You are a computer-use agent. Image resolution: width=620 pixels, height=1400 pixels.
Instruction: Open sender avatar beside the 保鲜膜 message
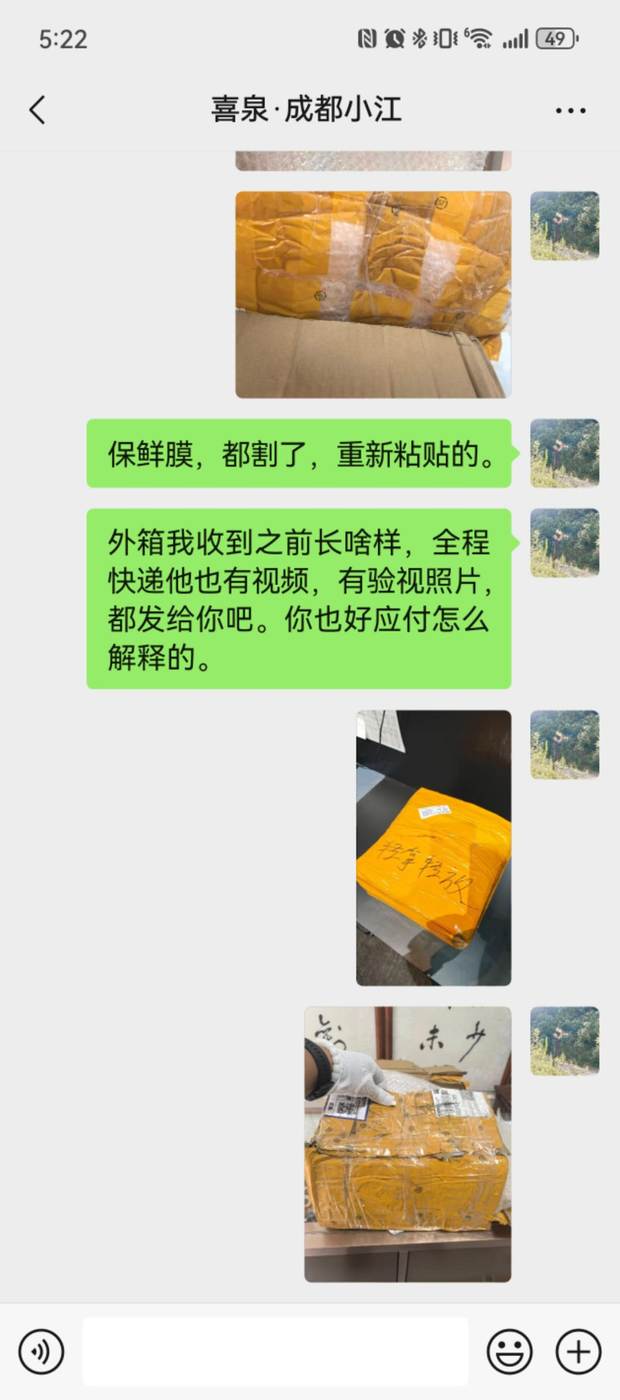click(x=564, y=452)
